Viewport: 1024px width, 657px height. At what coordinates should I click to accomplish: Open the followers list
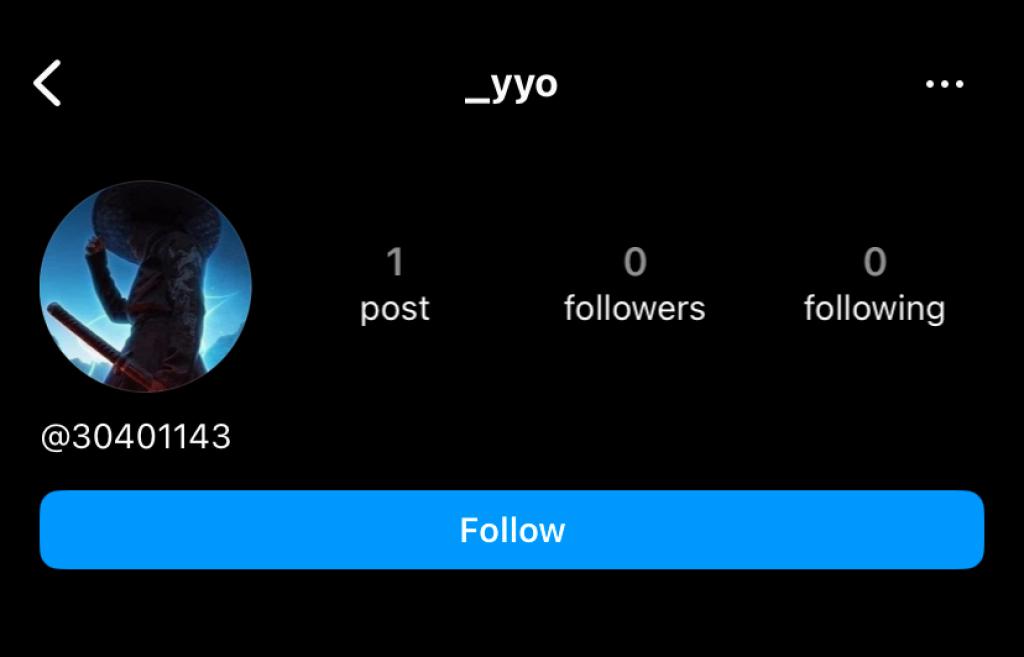coord(634,286)
